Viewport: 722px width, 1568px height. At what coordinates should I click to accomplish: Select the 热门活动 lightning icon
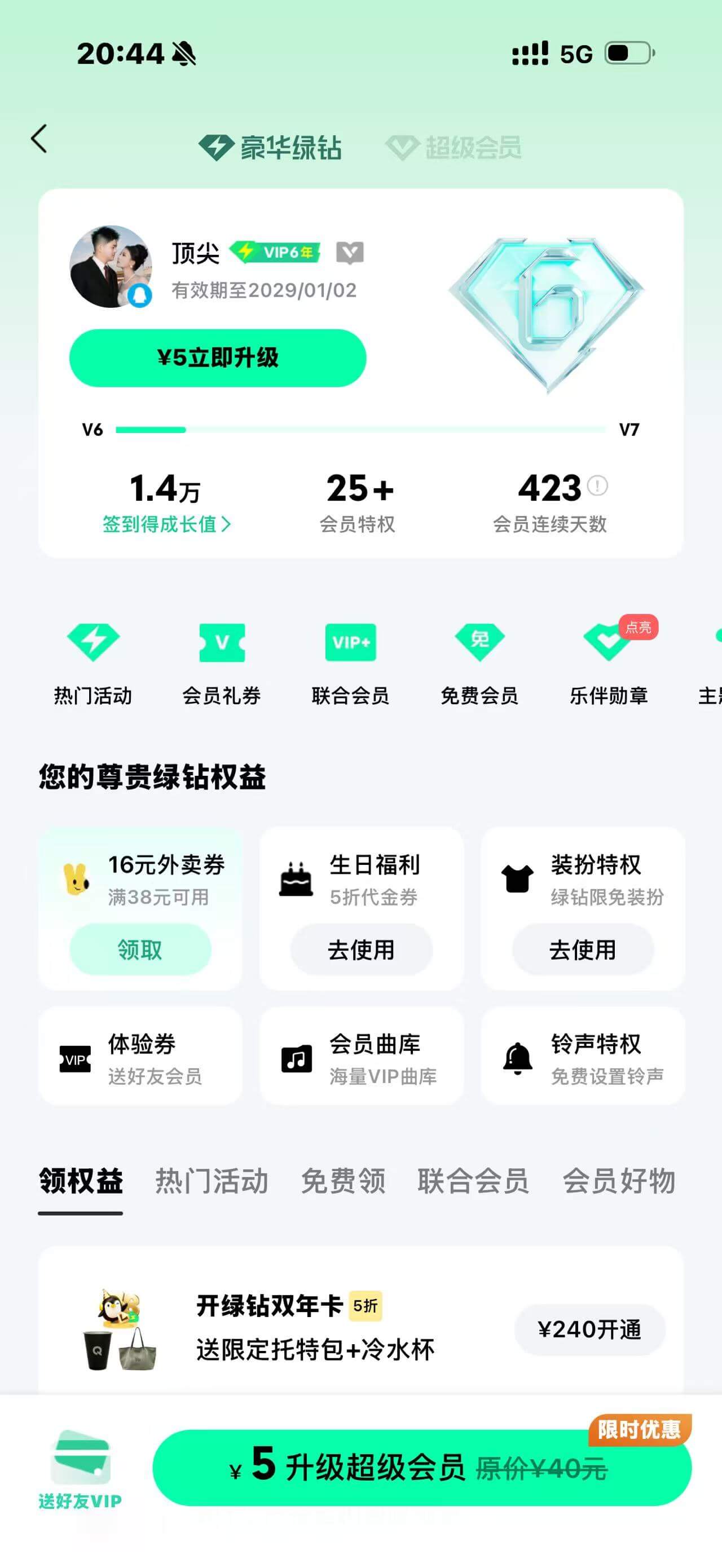tap(93, 642)
